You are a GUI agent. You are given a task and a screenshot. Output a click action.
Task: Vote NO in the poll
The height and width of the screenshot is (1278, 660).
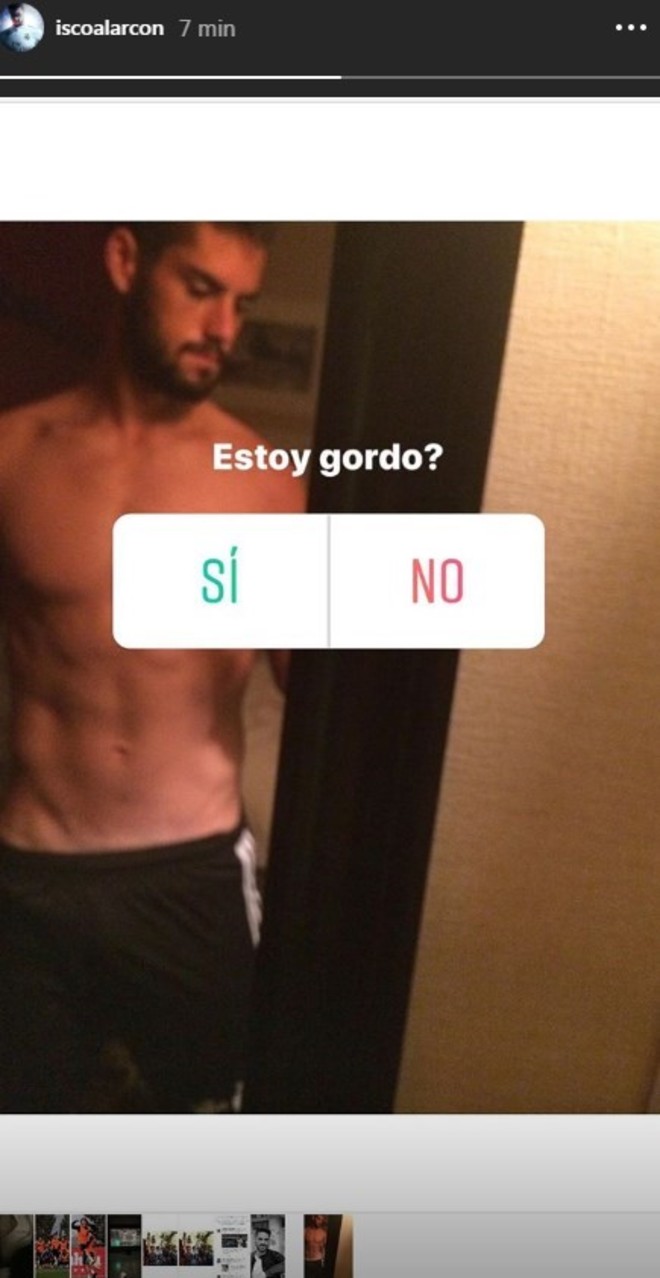(x=437, y=581)
